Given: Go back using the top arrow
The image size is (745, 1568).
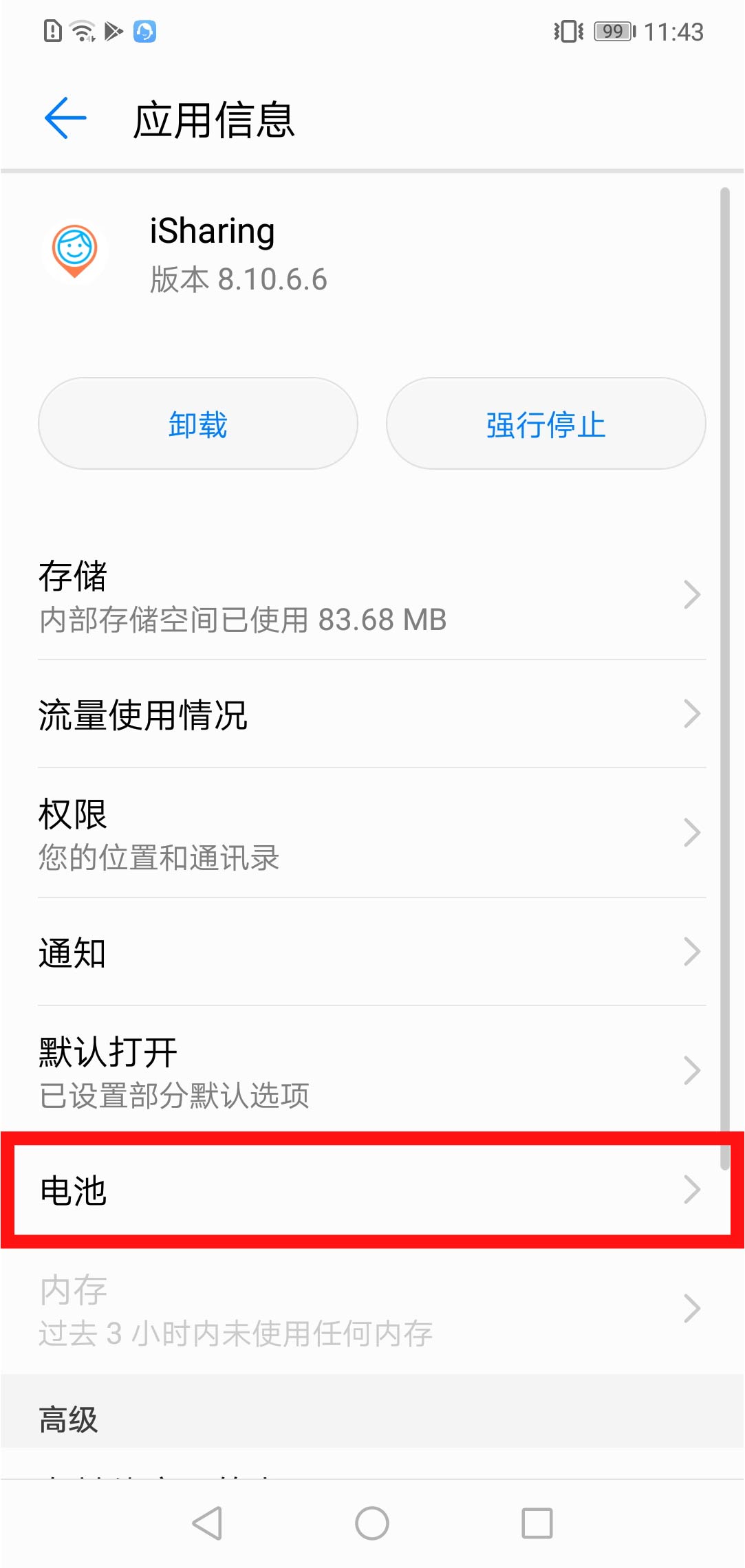Looking at the screenshot, I should click(65, 118).
